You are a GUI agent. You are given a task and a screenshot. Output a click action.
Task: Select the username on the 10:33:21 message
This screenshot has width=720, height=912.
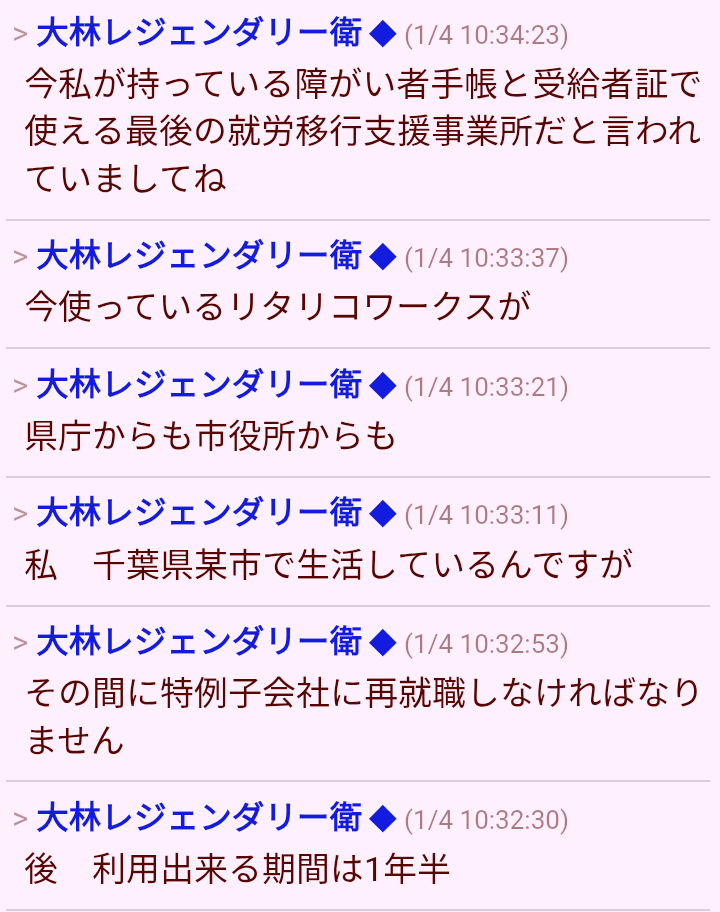199,385
